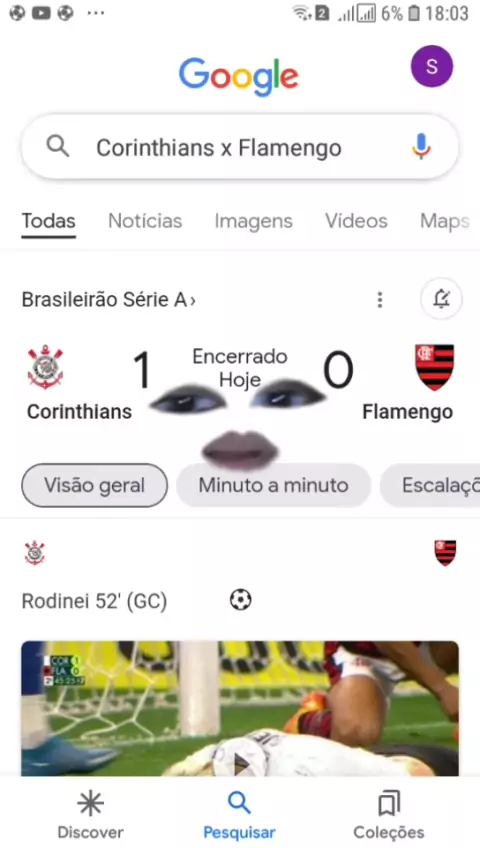Select the Minuto a minuto chip

point(274,485)
